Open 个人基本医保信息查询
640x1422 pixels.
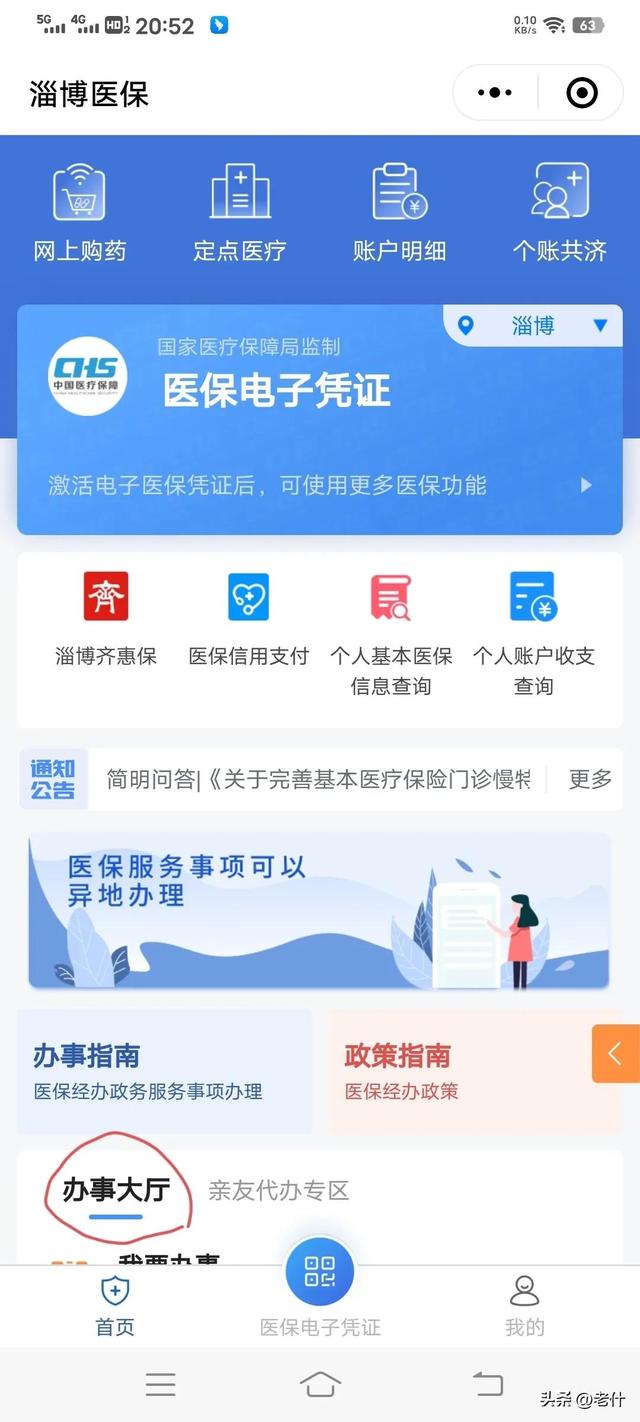[391, 632]
